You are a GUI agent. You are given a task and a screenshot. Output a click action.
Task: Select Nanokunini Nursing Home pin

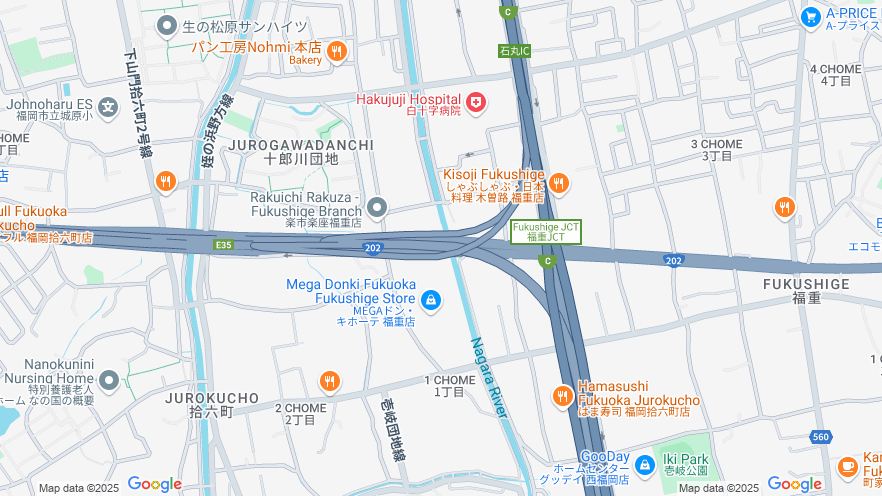pyautogui.click(x=108, y=380)
